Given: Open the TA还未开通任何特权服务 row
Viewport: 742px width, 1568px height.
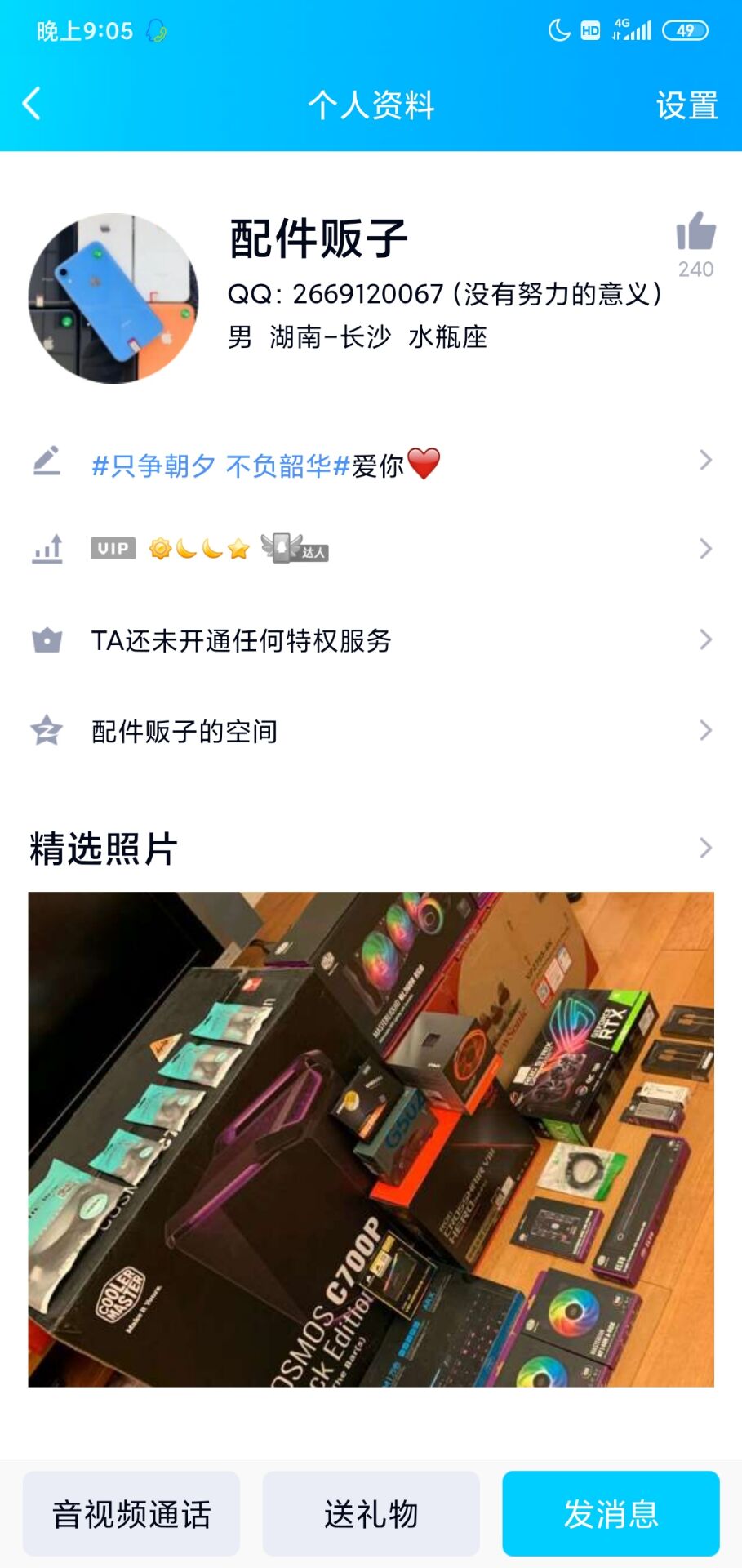Looking at the screenshot, I should tap(371, 640).
